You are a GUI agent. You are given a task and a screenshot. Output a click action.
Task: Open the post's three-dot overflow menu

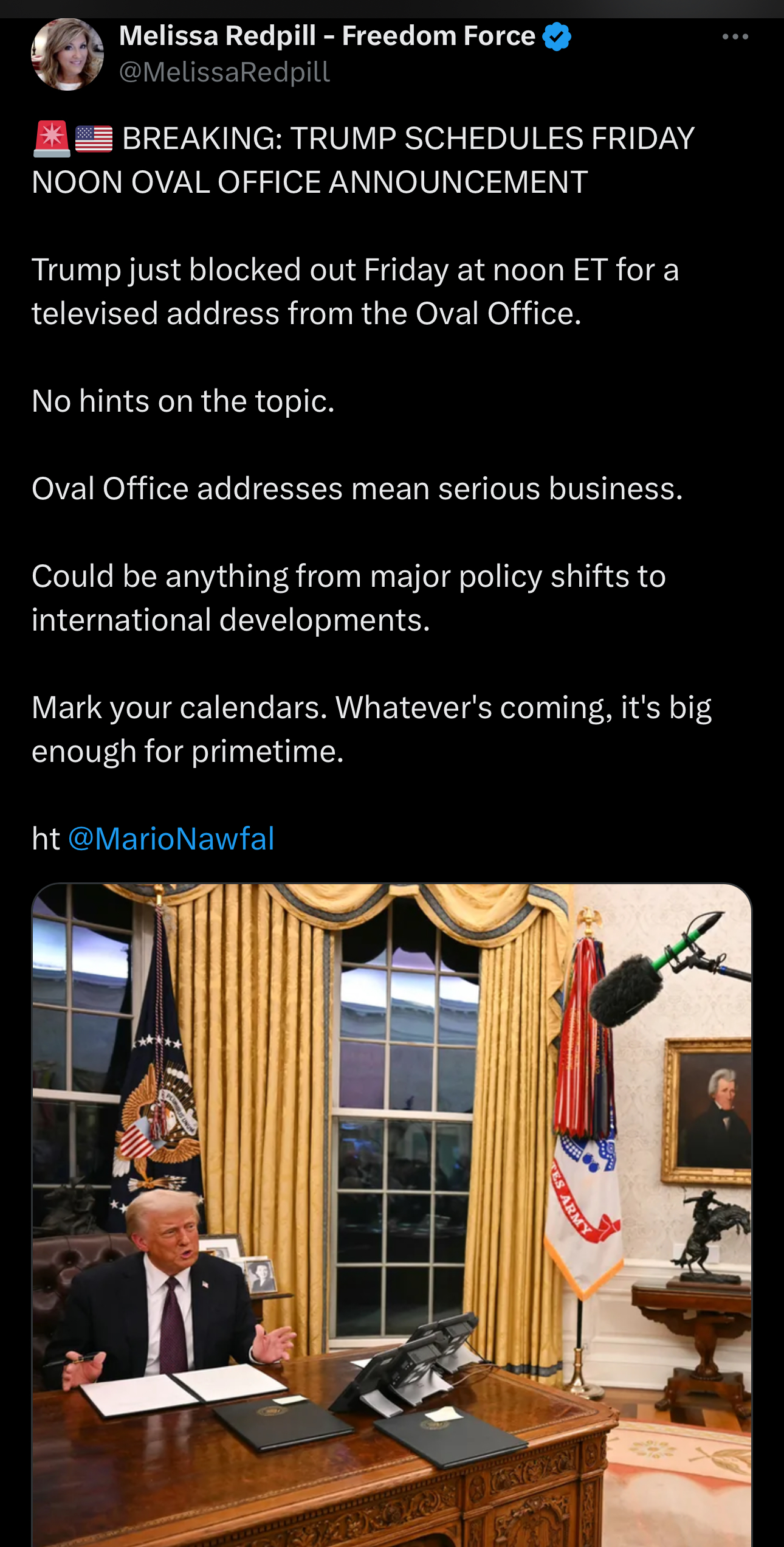tap(735, 37)
